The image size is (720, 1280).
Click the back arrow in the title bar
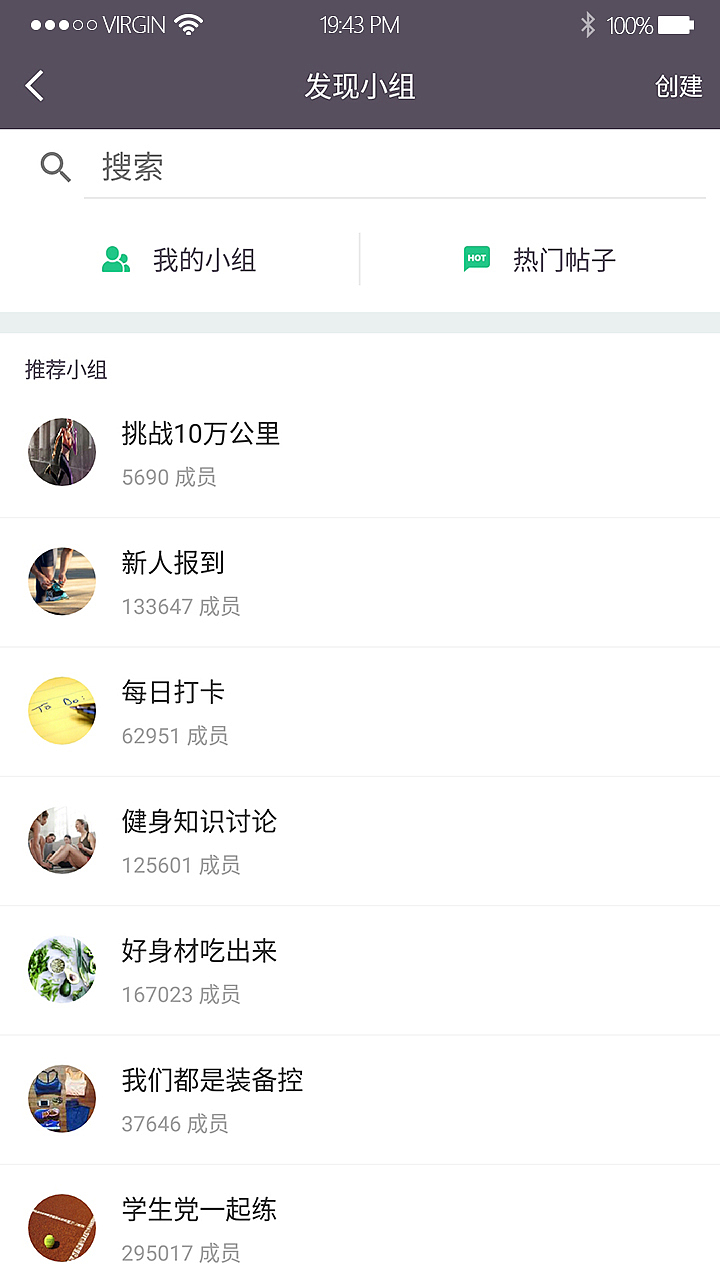tap(34, 86)
